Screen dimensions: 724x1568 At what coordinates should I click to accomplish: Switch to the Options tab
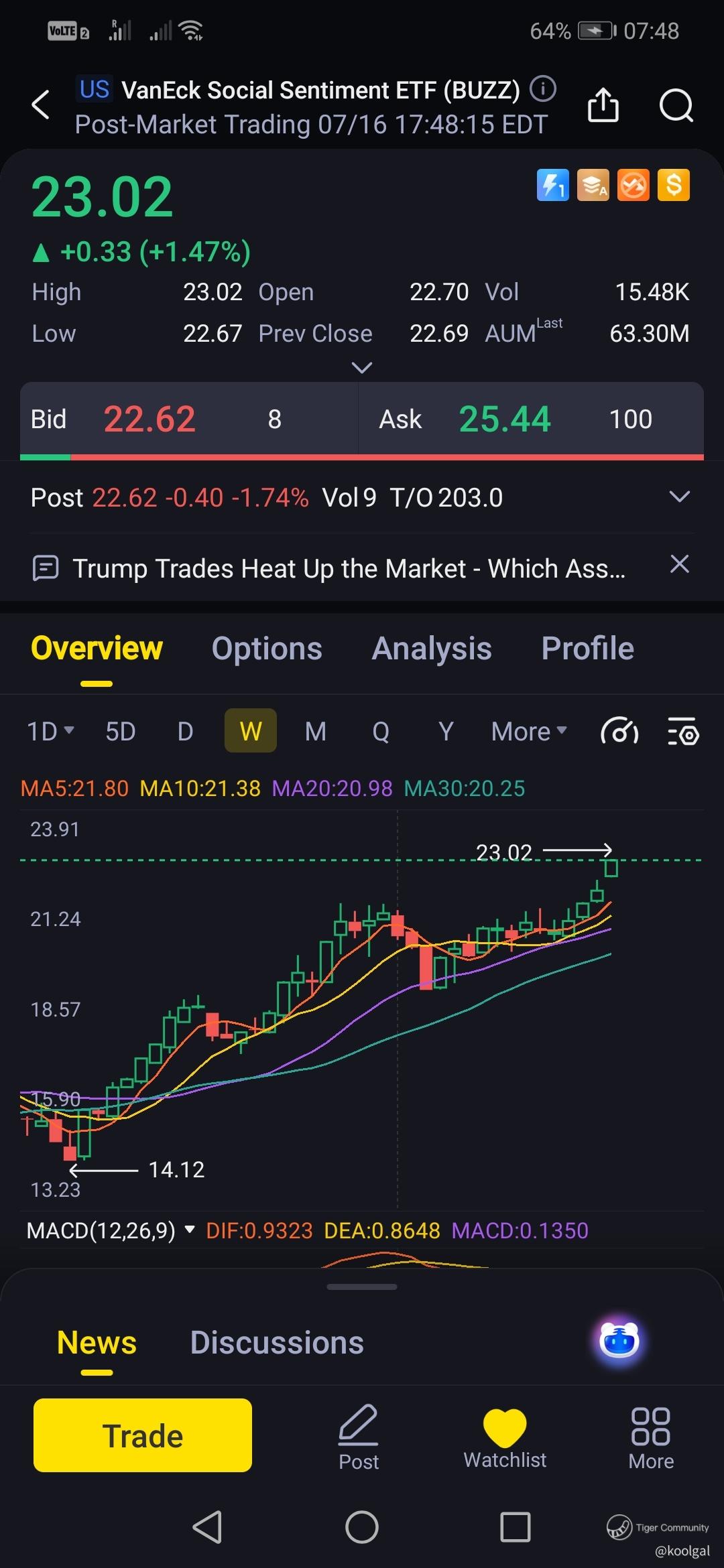(267, 649)
